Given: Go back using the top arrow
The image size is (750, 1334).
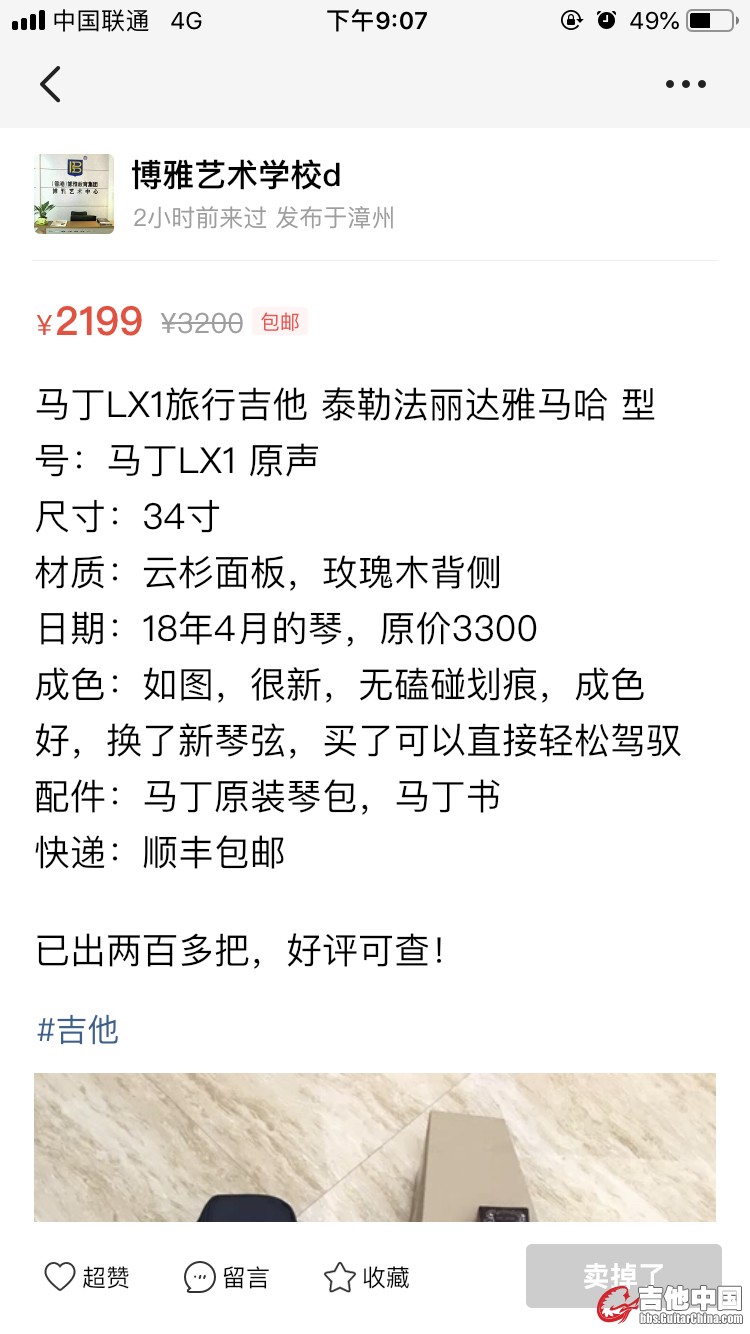Looking at the screenshot, I should [50, 84].
